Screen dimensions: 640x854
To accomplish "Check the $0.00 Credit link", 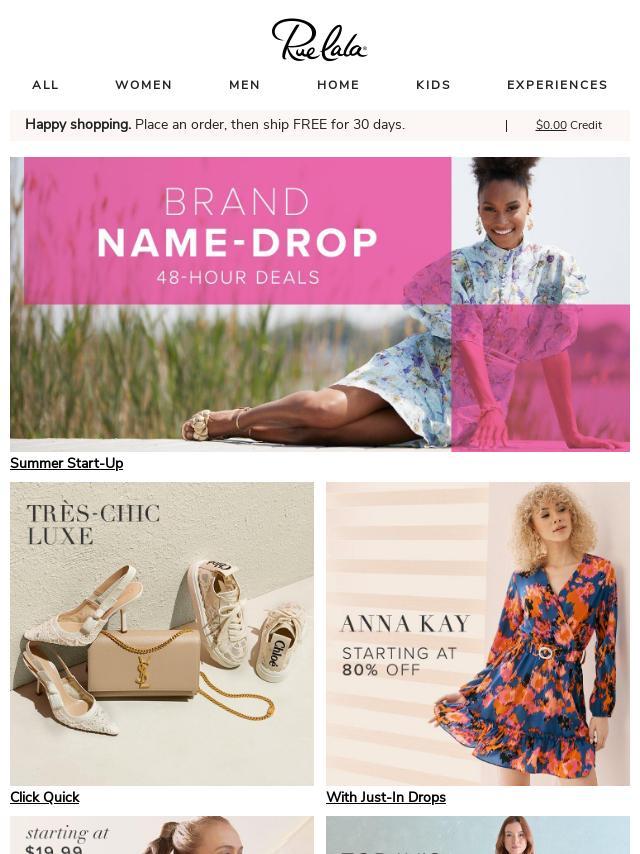I will coord(568,125).
